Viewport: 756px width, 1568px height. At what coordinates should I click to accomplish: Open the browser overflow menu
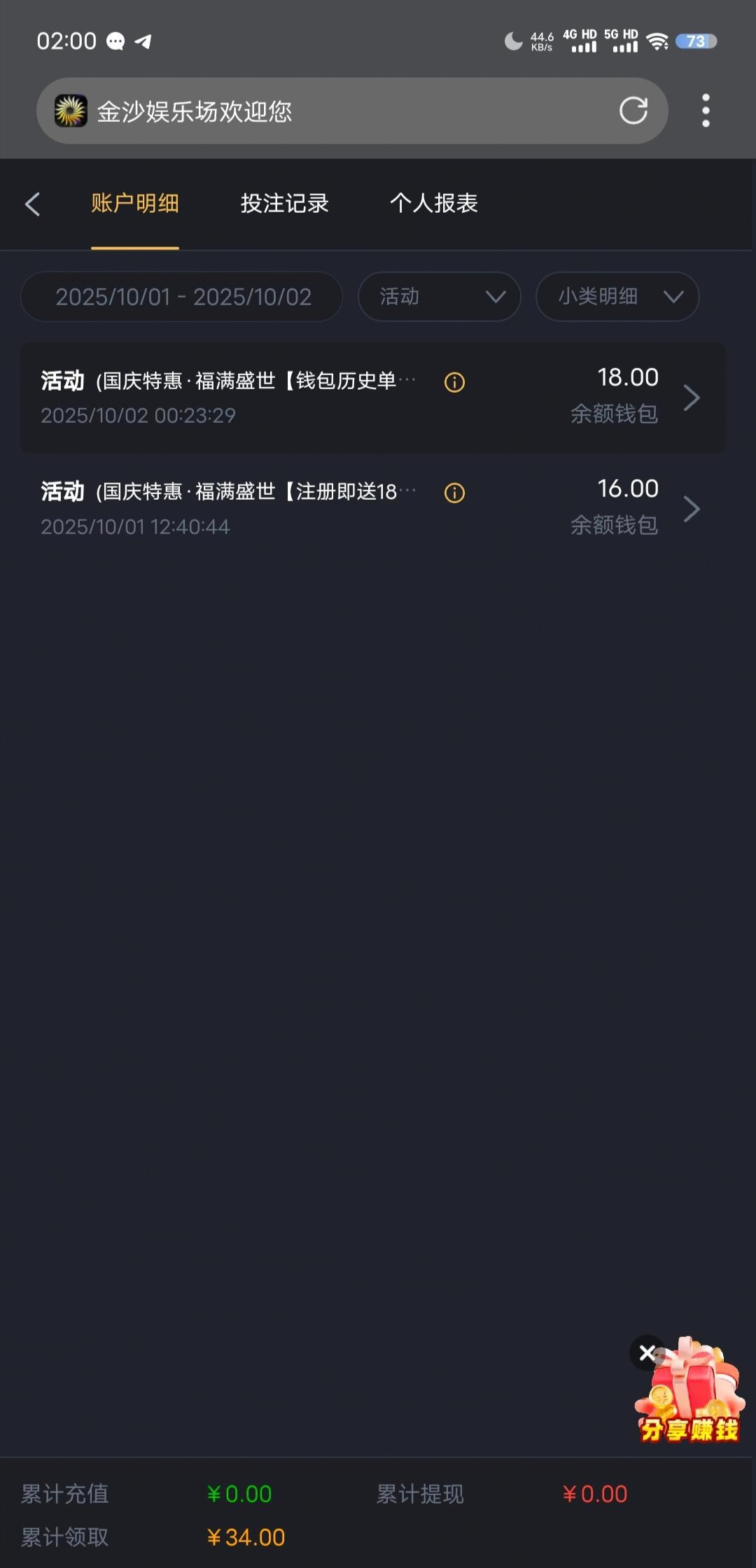click(x=706, y=111)
